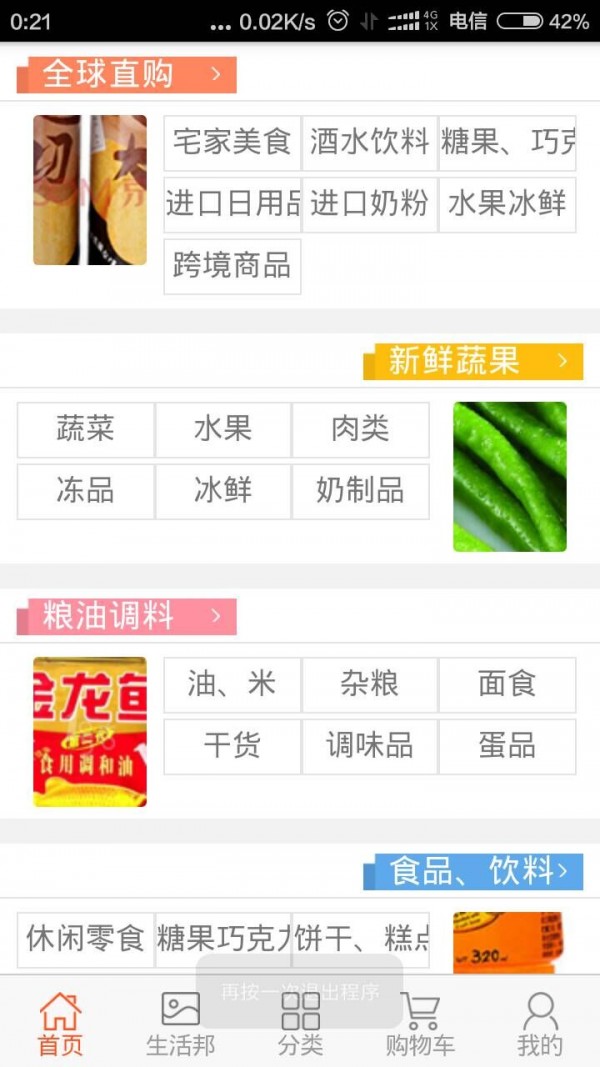This screenshot has width=600, height=1067.
Task: Browse 水果冰鲜 products
Action: (507, 205)
